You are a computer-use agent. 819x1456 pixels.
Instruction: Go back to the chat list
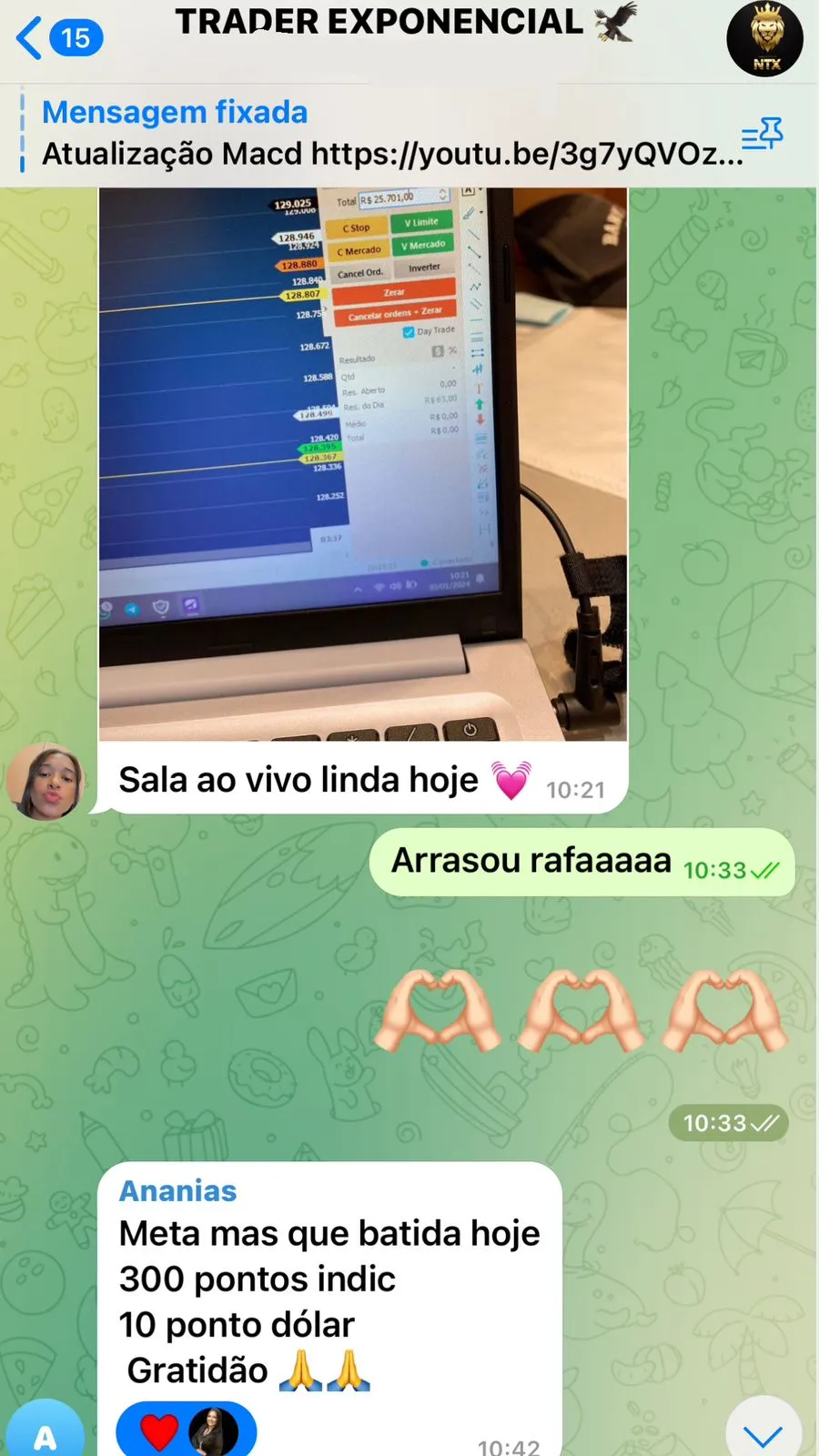tap(56, 38)
